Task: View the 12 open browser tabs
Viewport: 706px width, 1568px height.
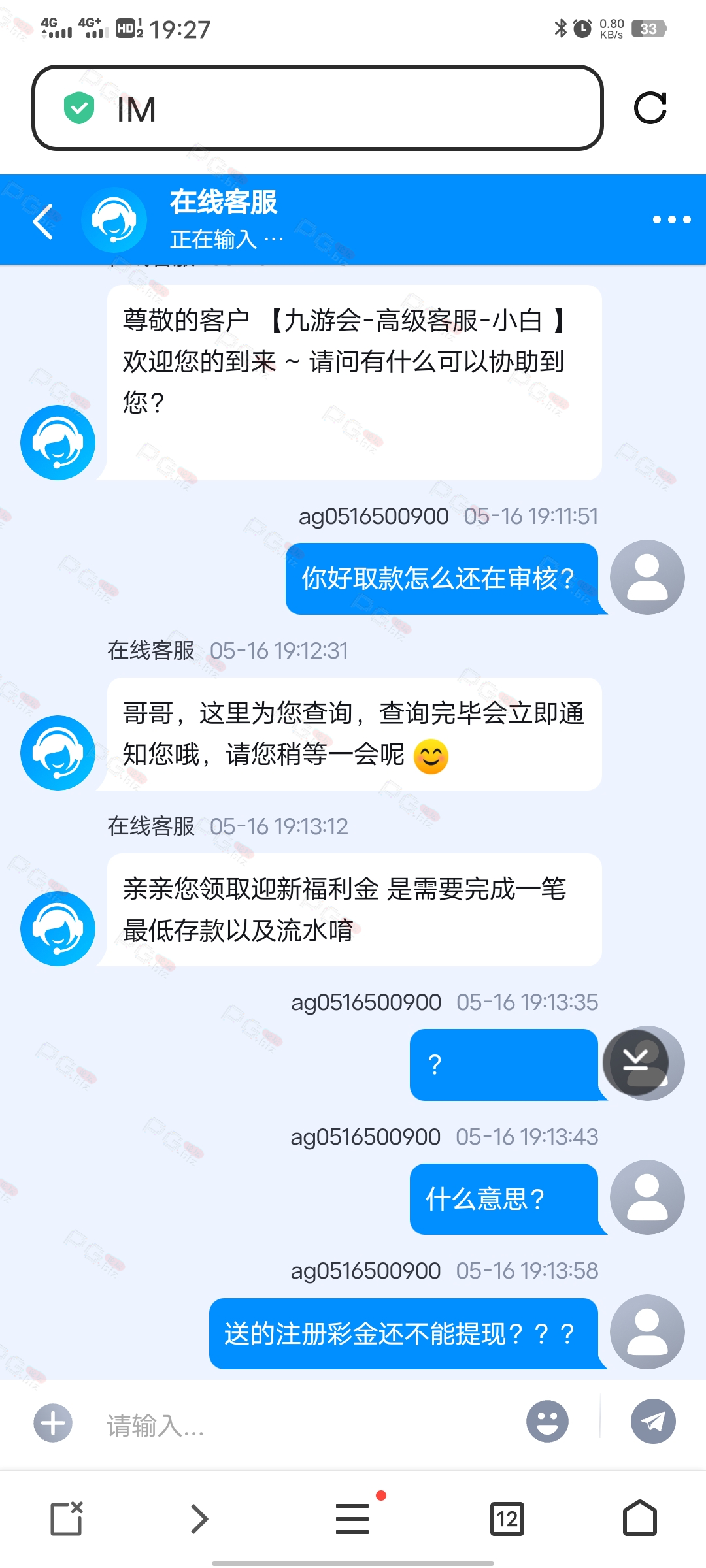Action: [x=507, y=1518]
